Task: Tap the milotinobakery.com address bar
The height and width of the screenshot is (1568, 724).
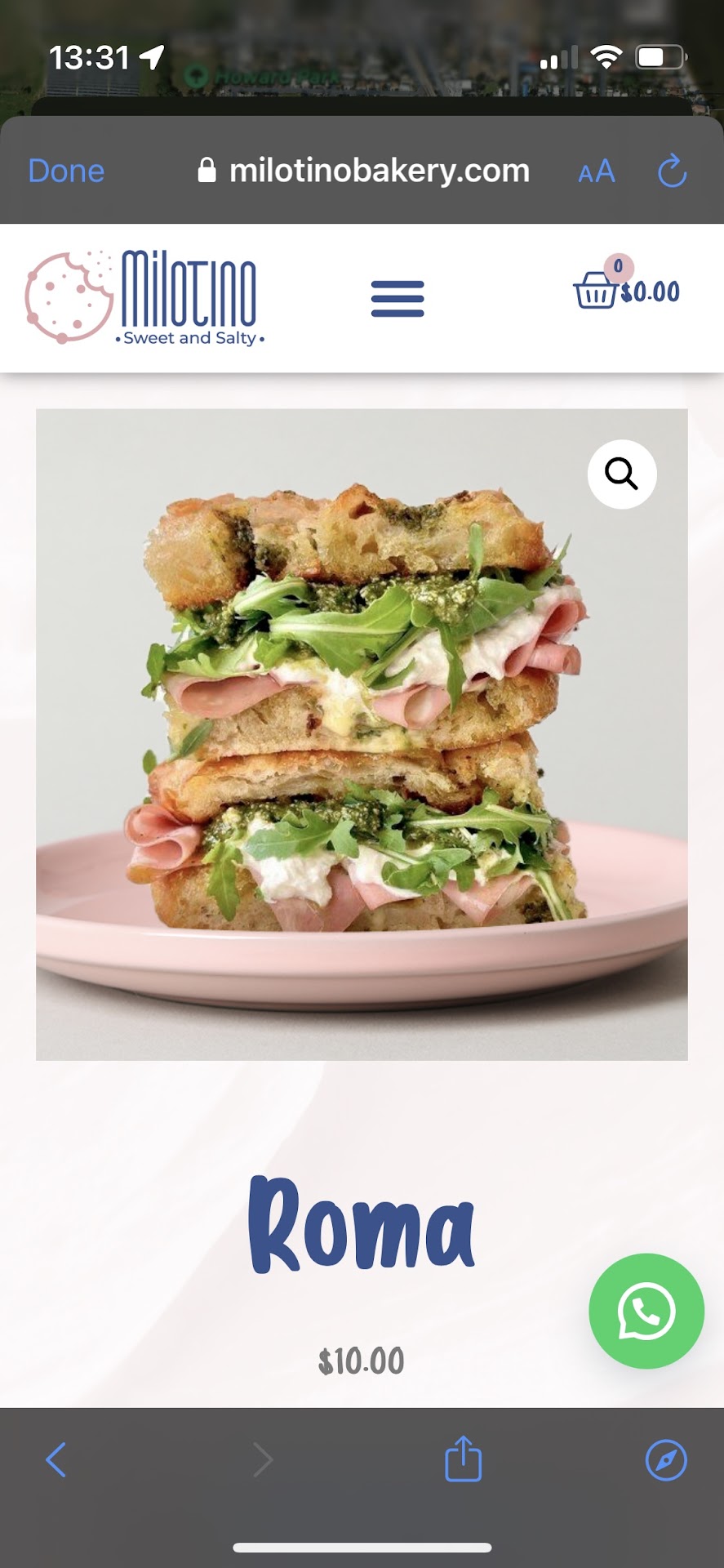Action: 364,171
